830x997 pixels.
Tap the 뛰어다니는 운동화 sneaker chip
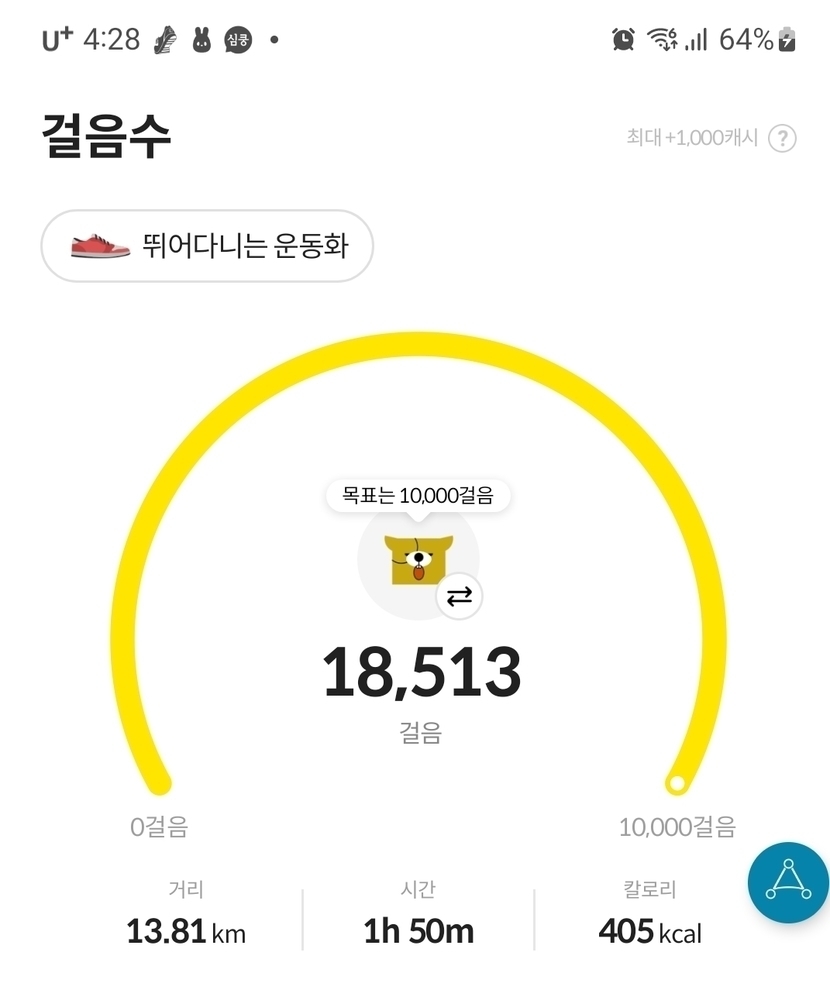point(207,246)
